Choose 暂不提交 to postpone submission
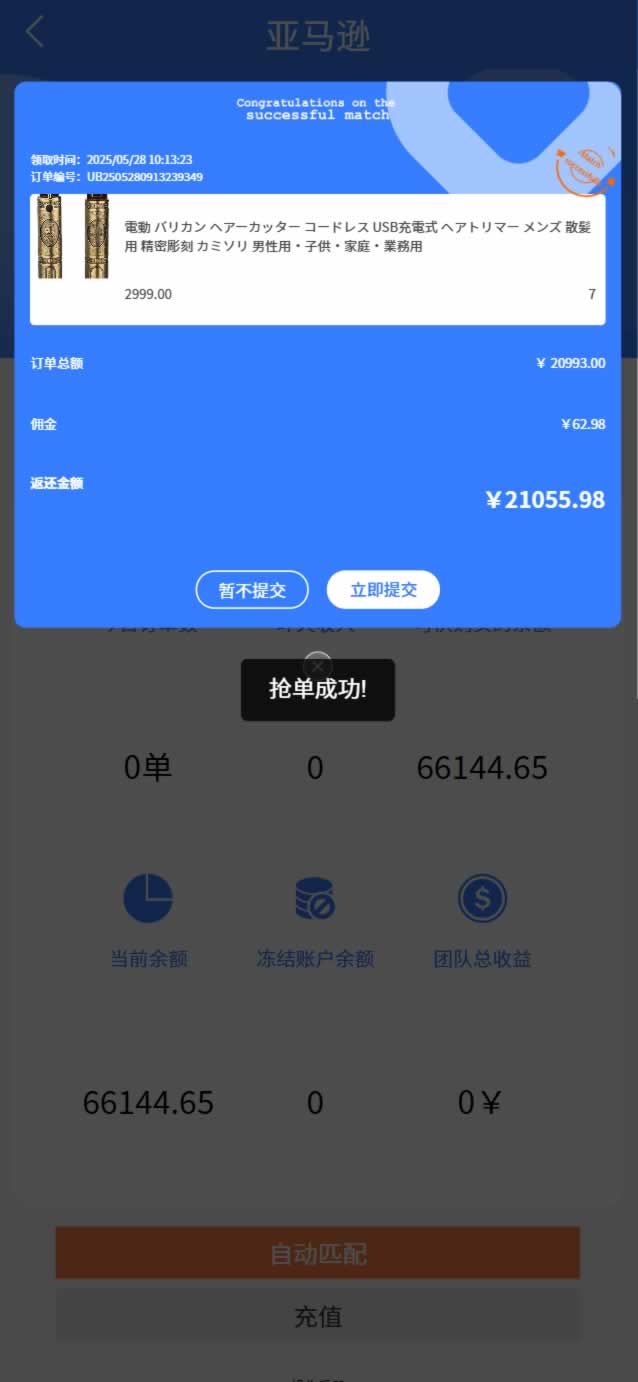The height and width of the screenshot is (1382, 638). pos(252,590)
